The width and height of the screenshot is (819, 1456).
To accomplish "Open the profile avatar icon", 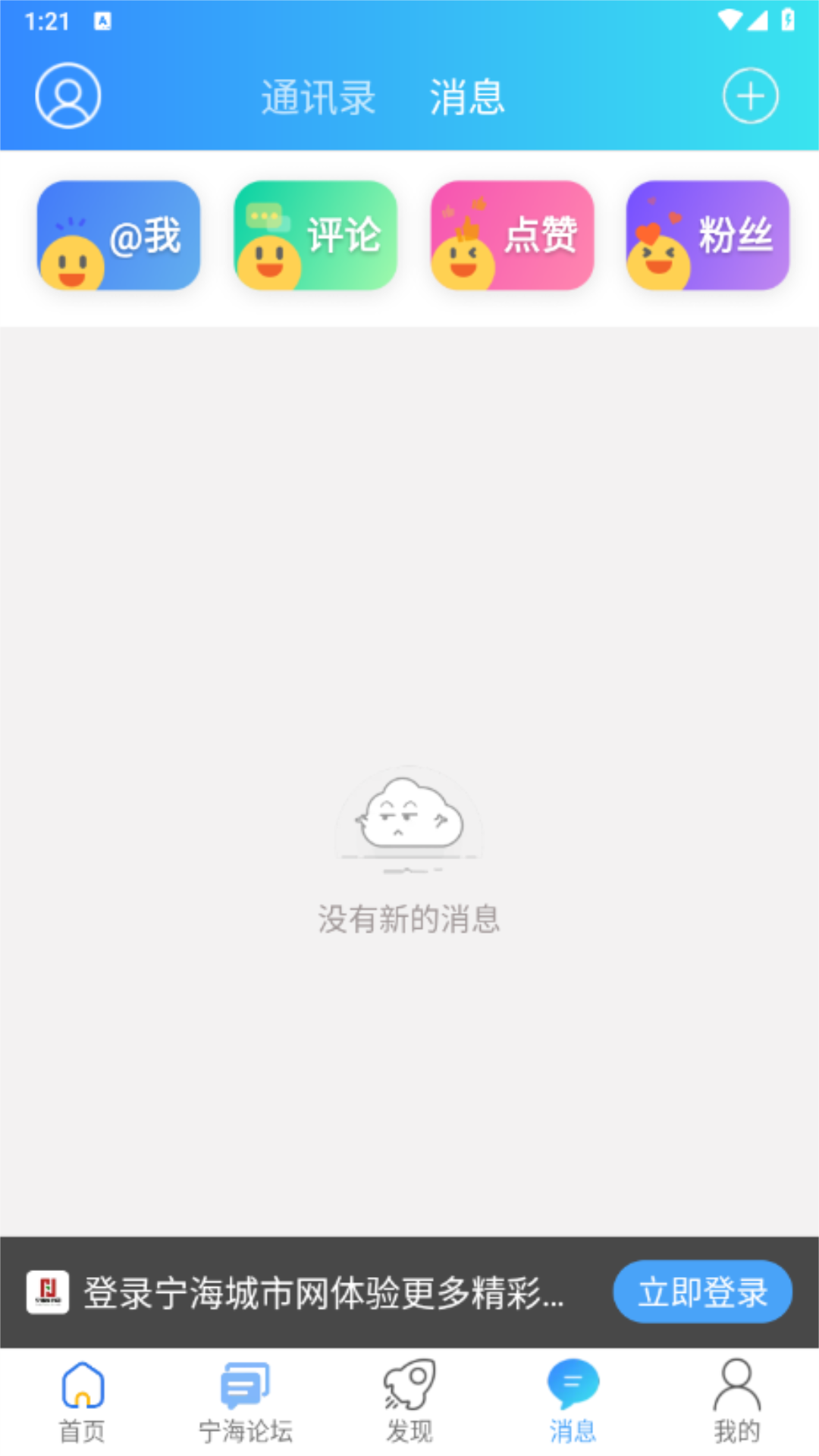I will coord(68,96).
